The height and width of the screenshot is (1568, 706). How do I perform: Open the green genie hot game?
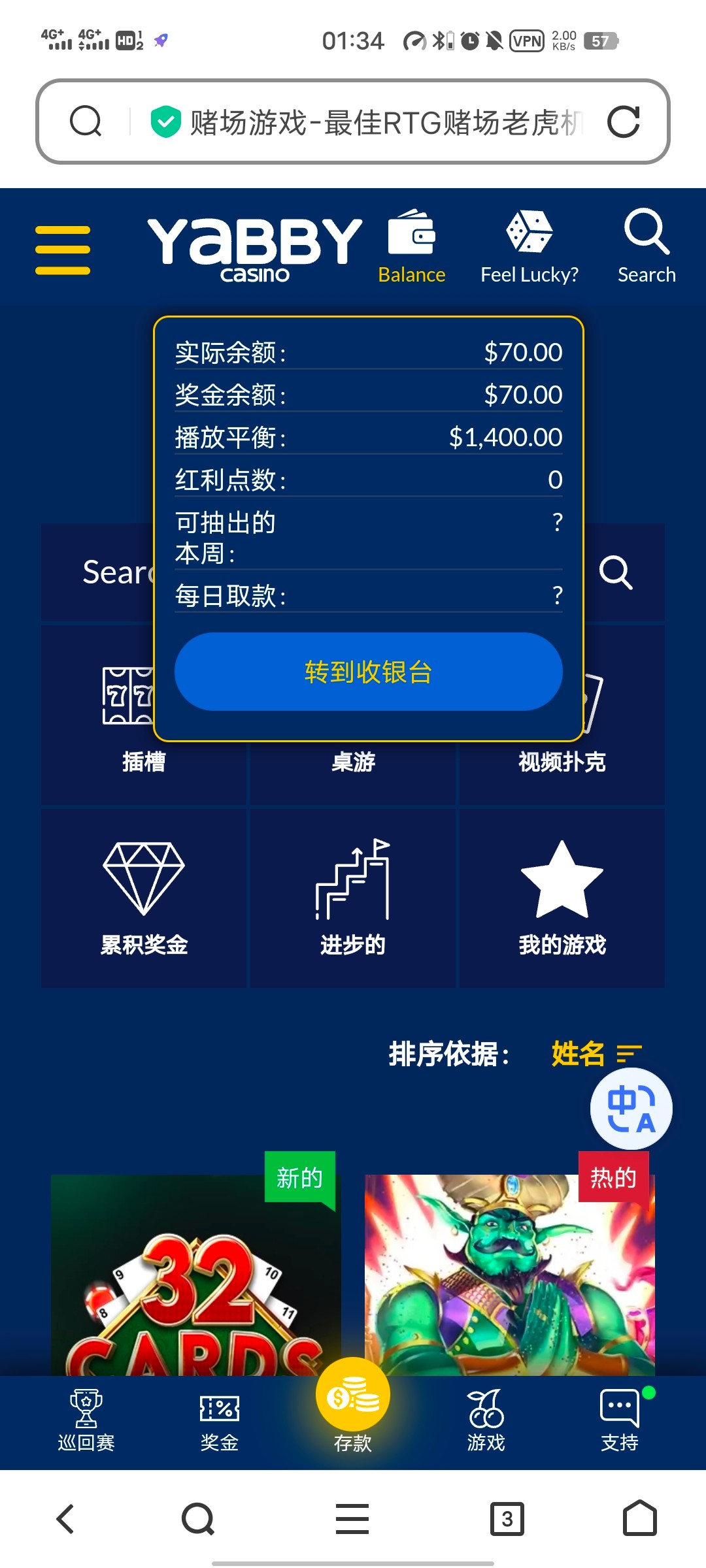(x=509, y=1274)
